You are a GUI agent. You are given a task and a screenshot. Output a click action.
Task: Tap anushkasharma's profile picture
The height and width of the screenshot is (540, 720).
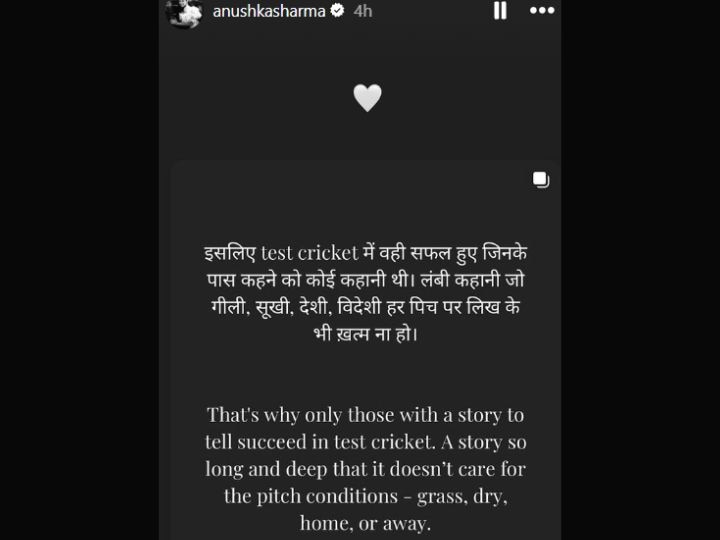(183, 12)
